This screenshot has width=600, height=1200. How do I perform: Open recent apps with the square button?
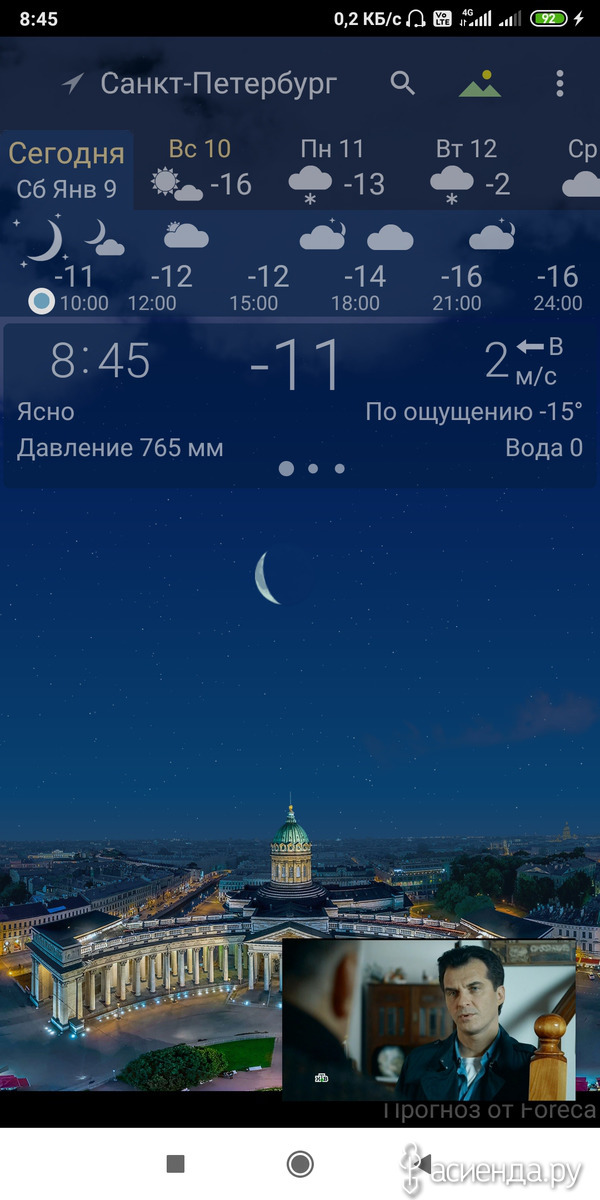tap(175, 1163)
